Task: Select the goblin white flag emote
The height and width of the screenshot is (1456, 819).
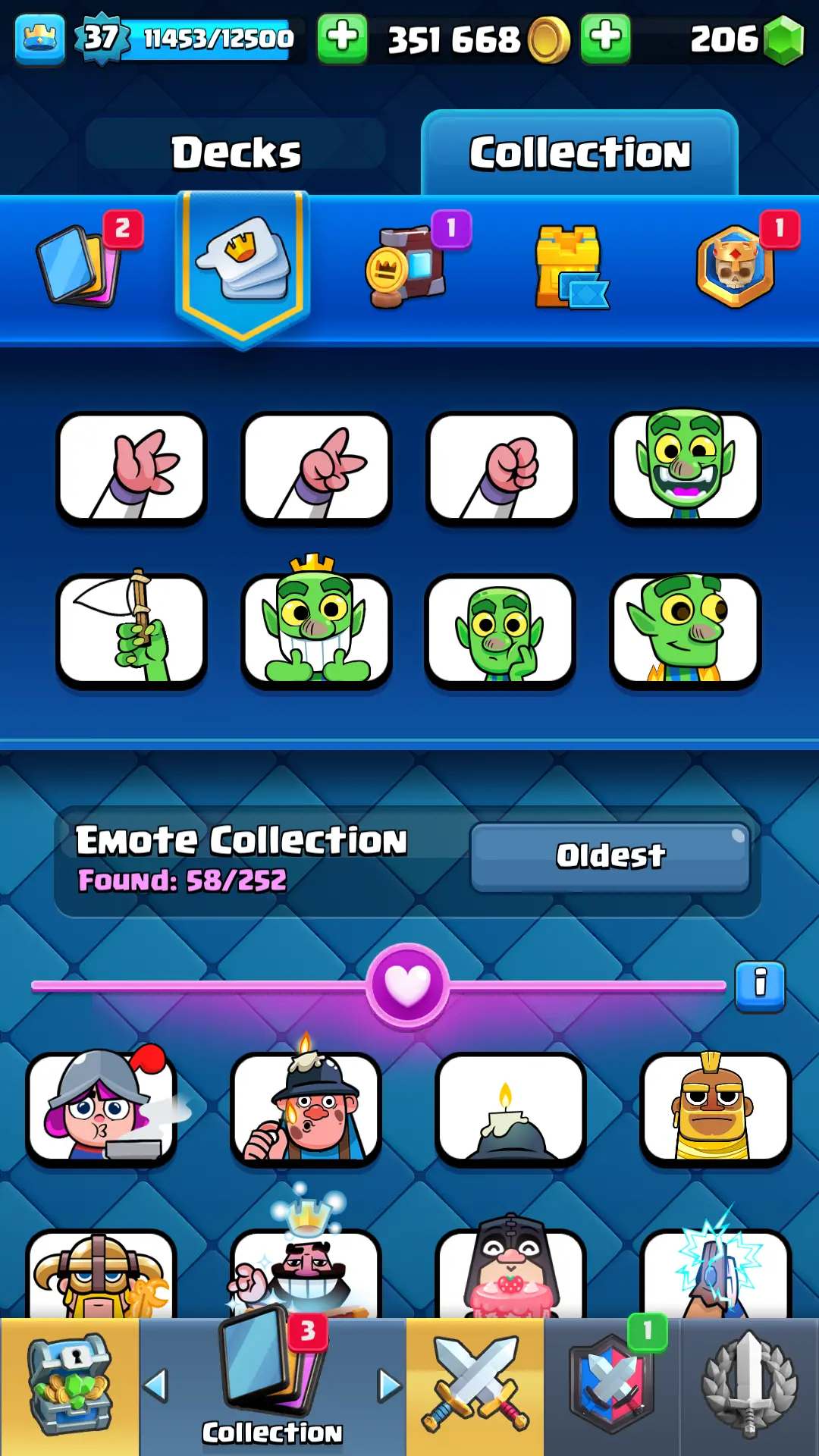Action: pos(131,629)
